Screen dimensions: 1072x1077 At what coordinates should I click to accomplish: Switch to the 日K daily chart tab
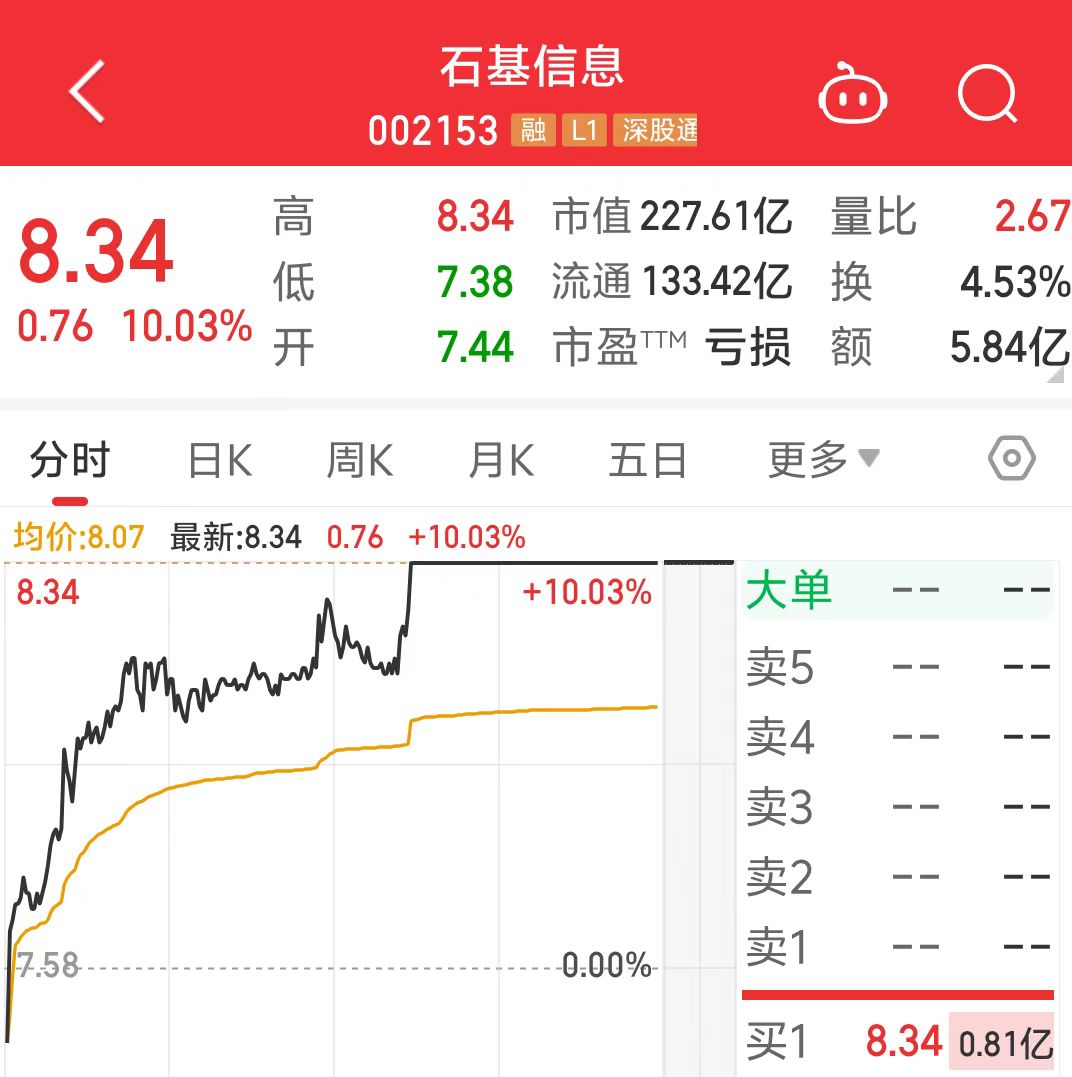coord(218,458)
